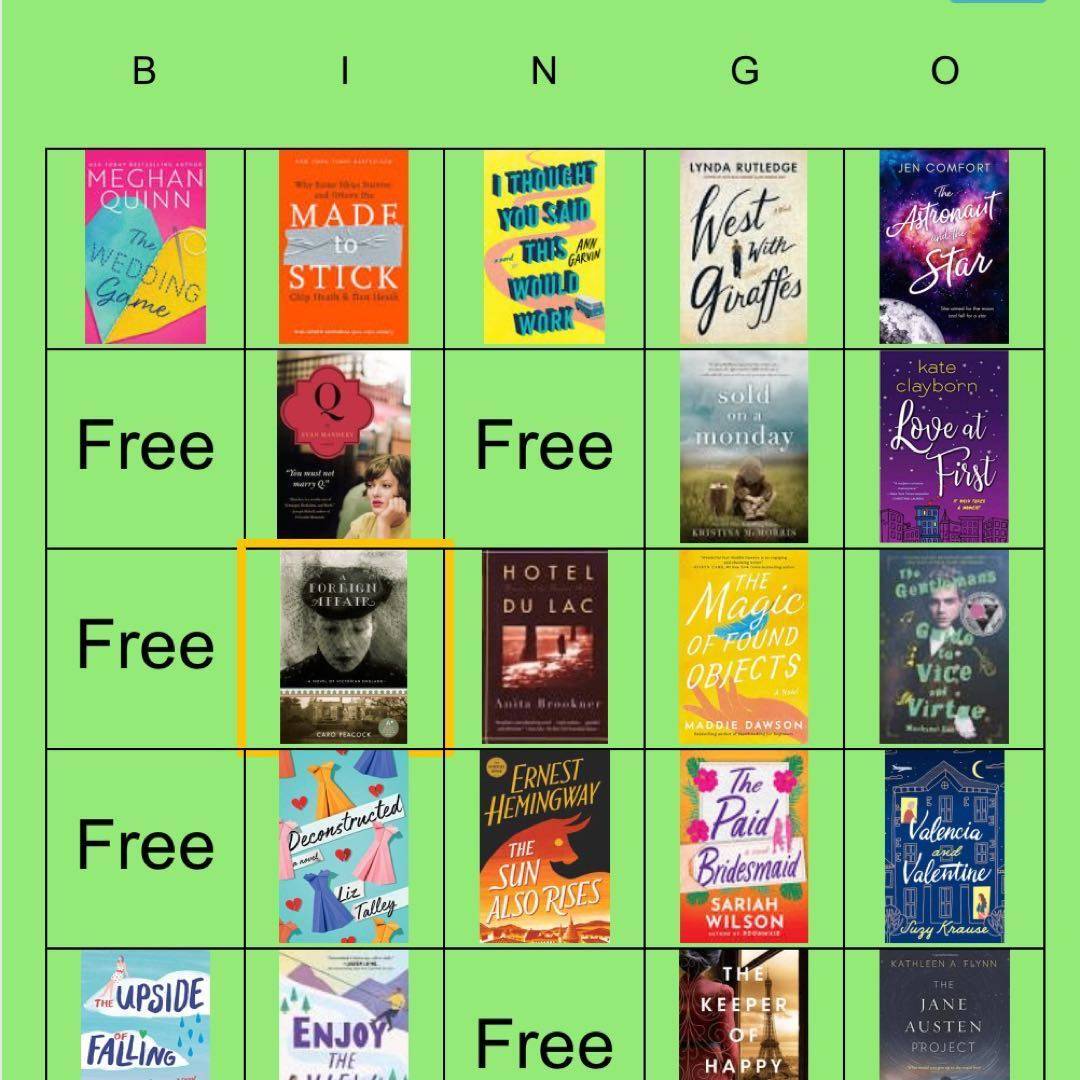The width and height of the screenshot is (1080, 1080).
Task: Mark the Q book cover square
Action: (344, 446)
